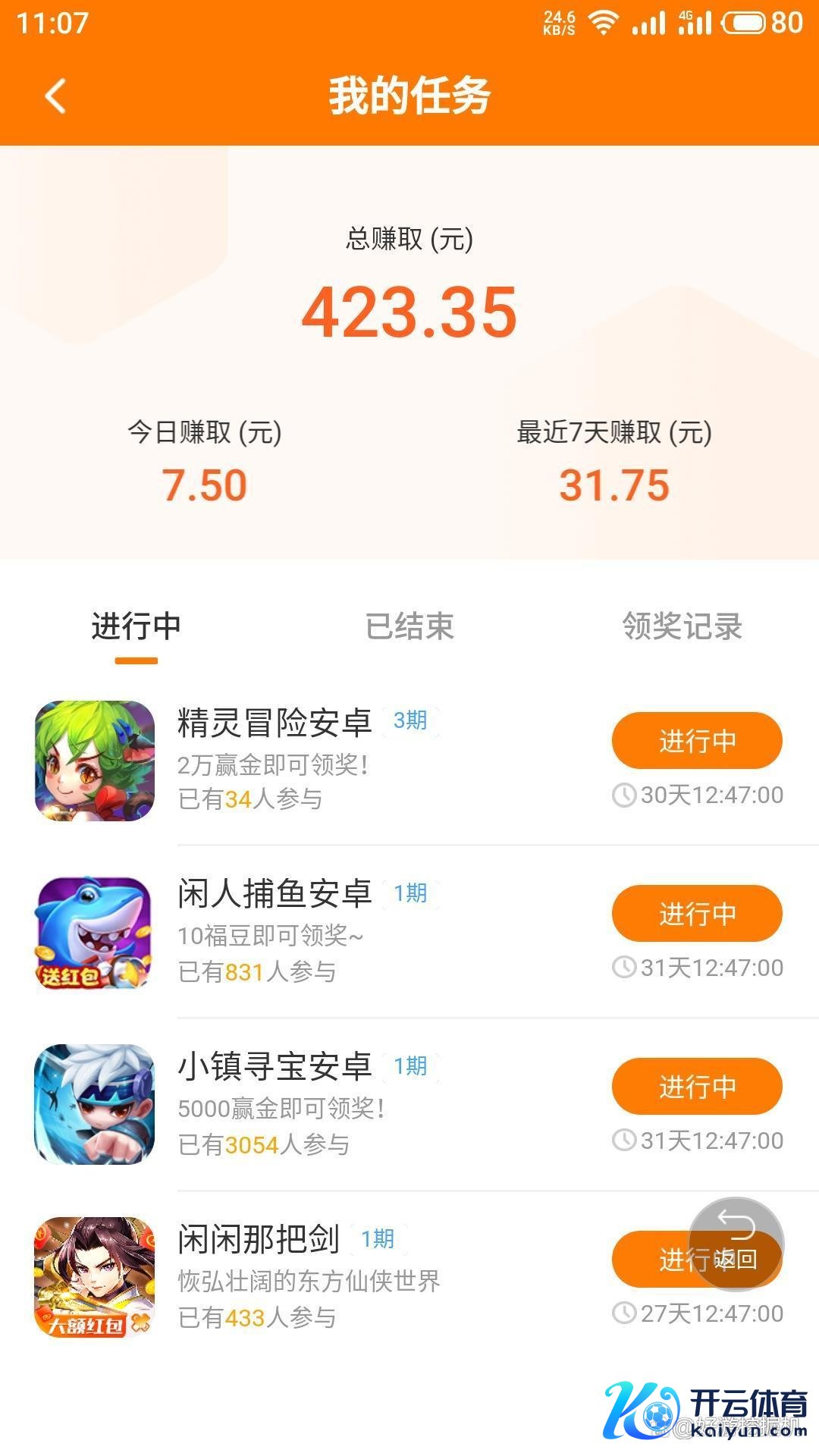Tap 进行中 button for 闲人捕鱼安卓
This screenshot has height=1456, width=819.
(x=696, y=913)
